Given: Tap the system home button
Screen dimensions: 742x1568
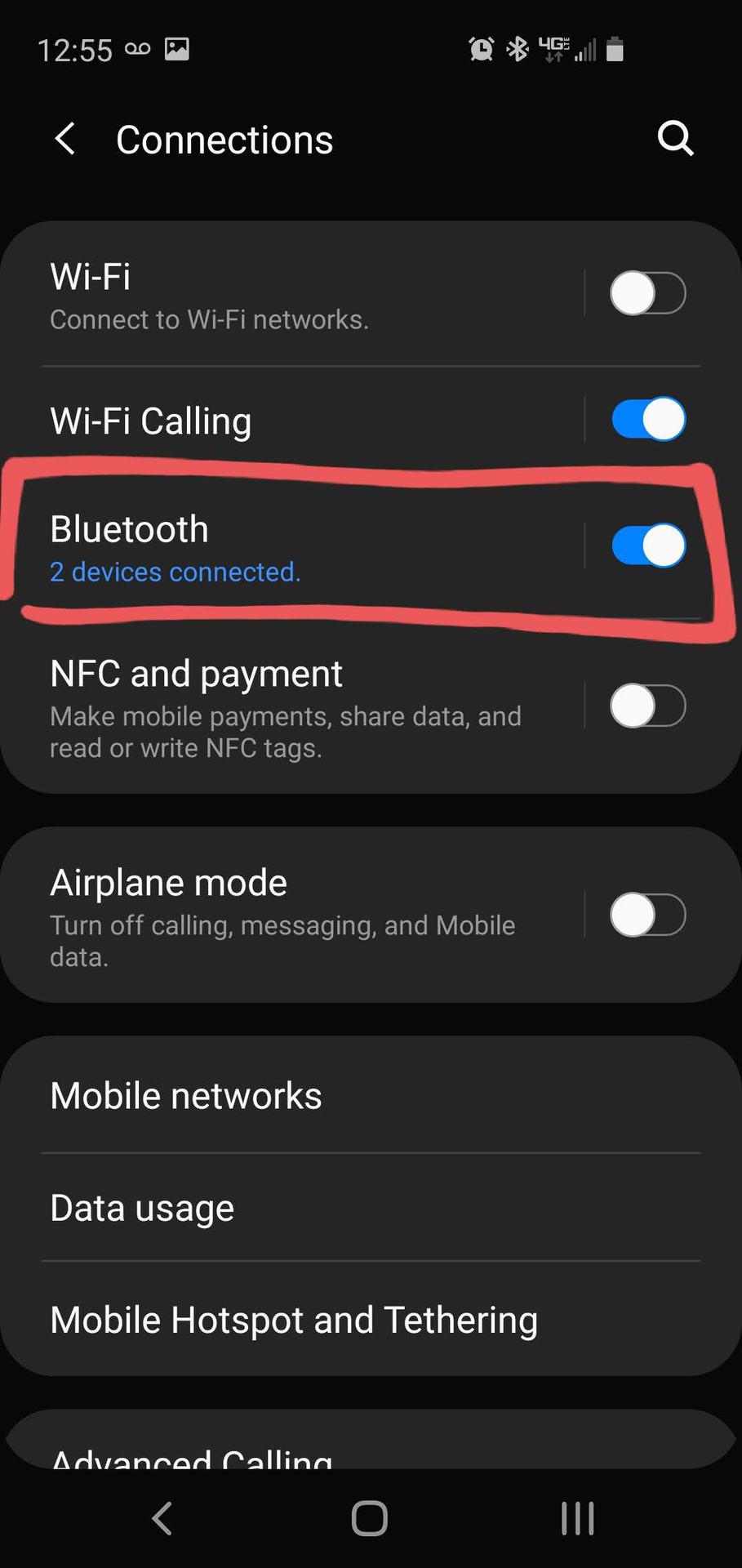Looking at the screenshot, I should [370, 1519].
